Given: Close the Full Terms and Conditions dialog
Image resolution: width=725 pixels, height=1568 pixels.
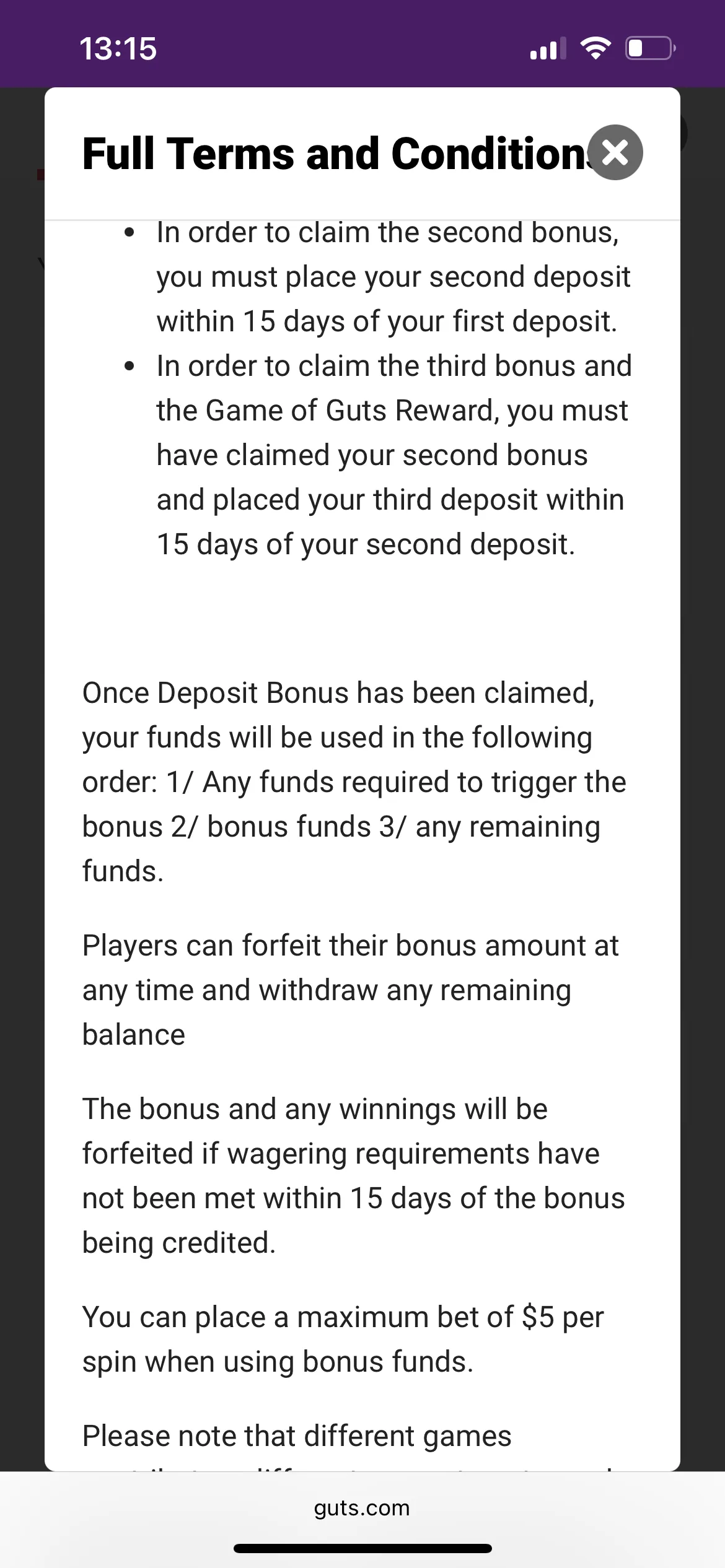Looking at the screenshot, I should coord(615,152).
